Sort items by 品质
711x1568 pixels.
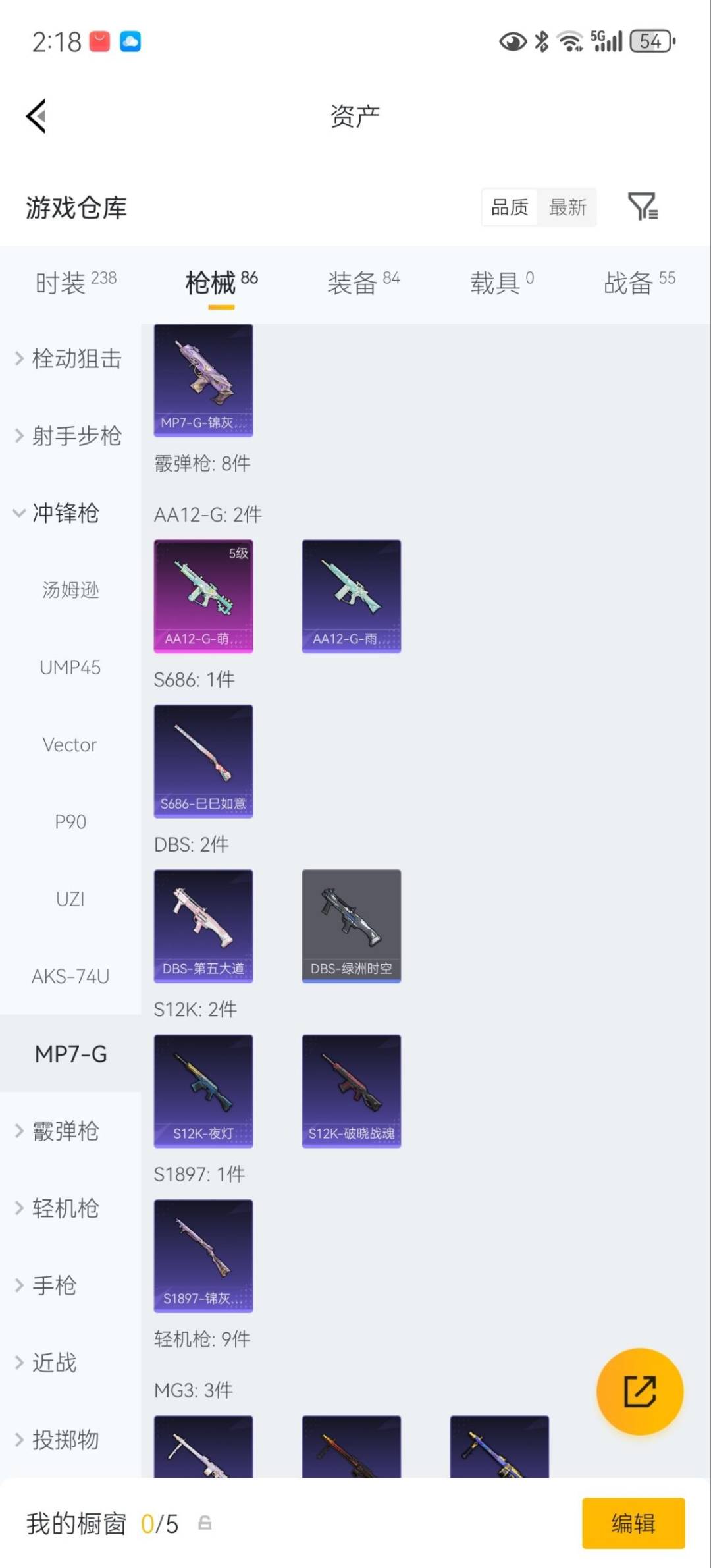point(508,207)
